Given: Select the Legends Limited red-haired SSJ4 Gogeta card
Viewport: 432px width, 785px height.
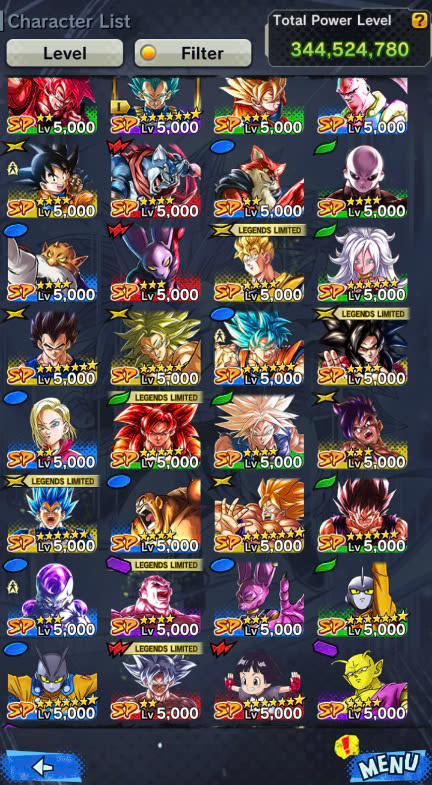Looking at the screenshot, I should [155, 432].
